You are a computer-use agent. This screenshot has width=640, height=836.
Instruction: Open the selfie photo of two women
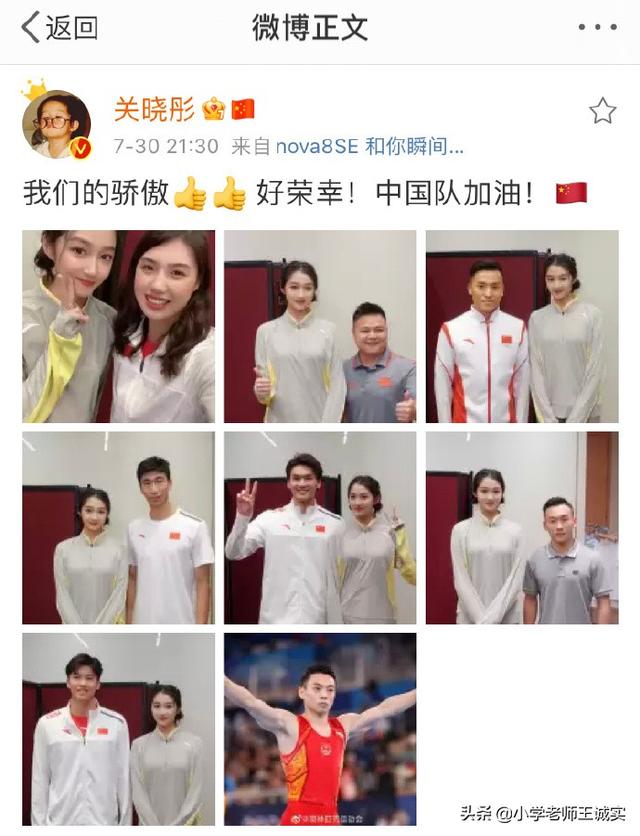pos(118,326)
